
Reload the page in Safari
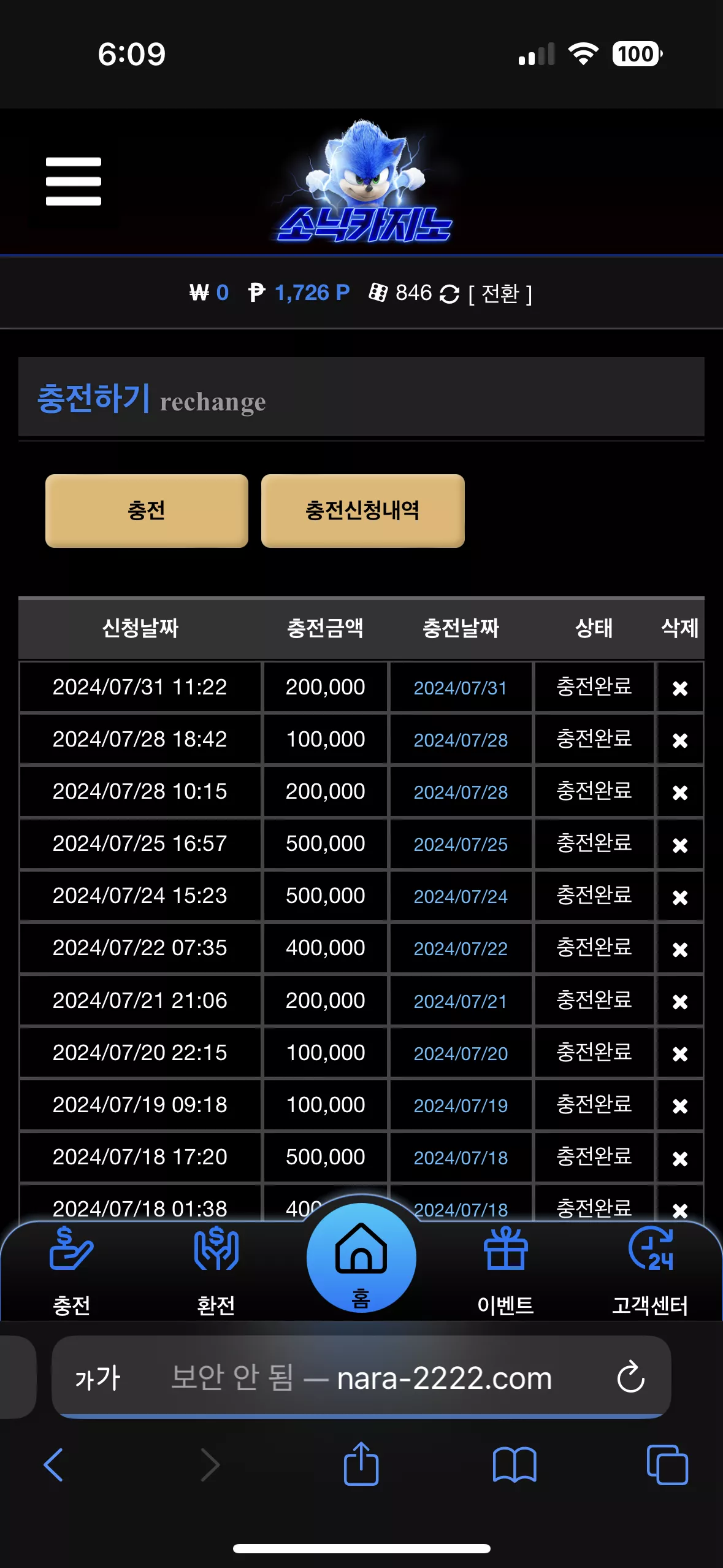(630, 1378)
